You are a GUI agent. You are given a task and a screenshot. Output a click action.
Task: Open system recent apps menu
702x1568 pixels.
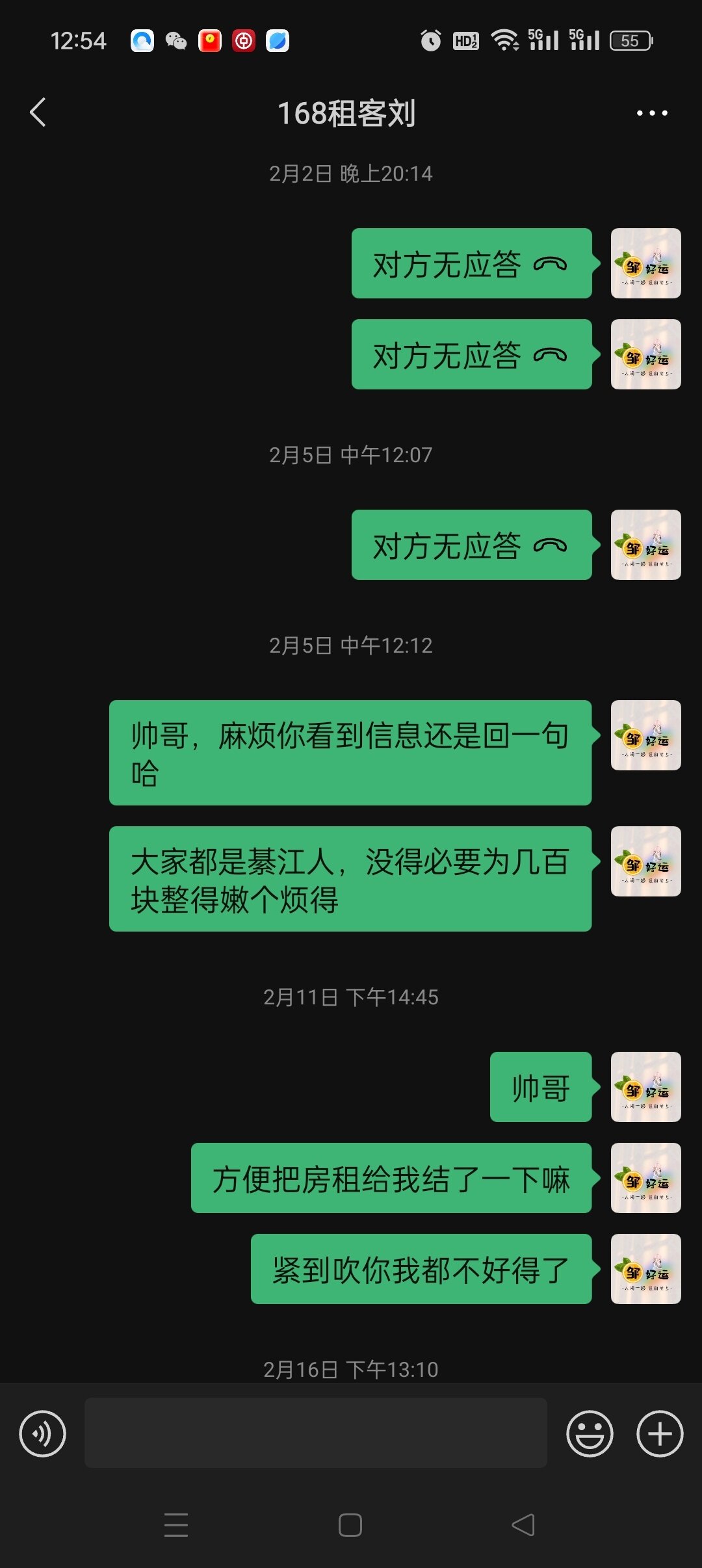[176, 1524]
